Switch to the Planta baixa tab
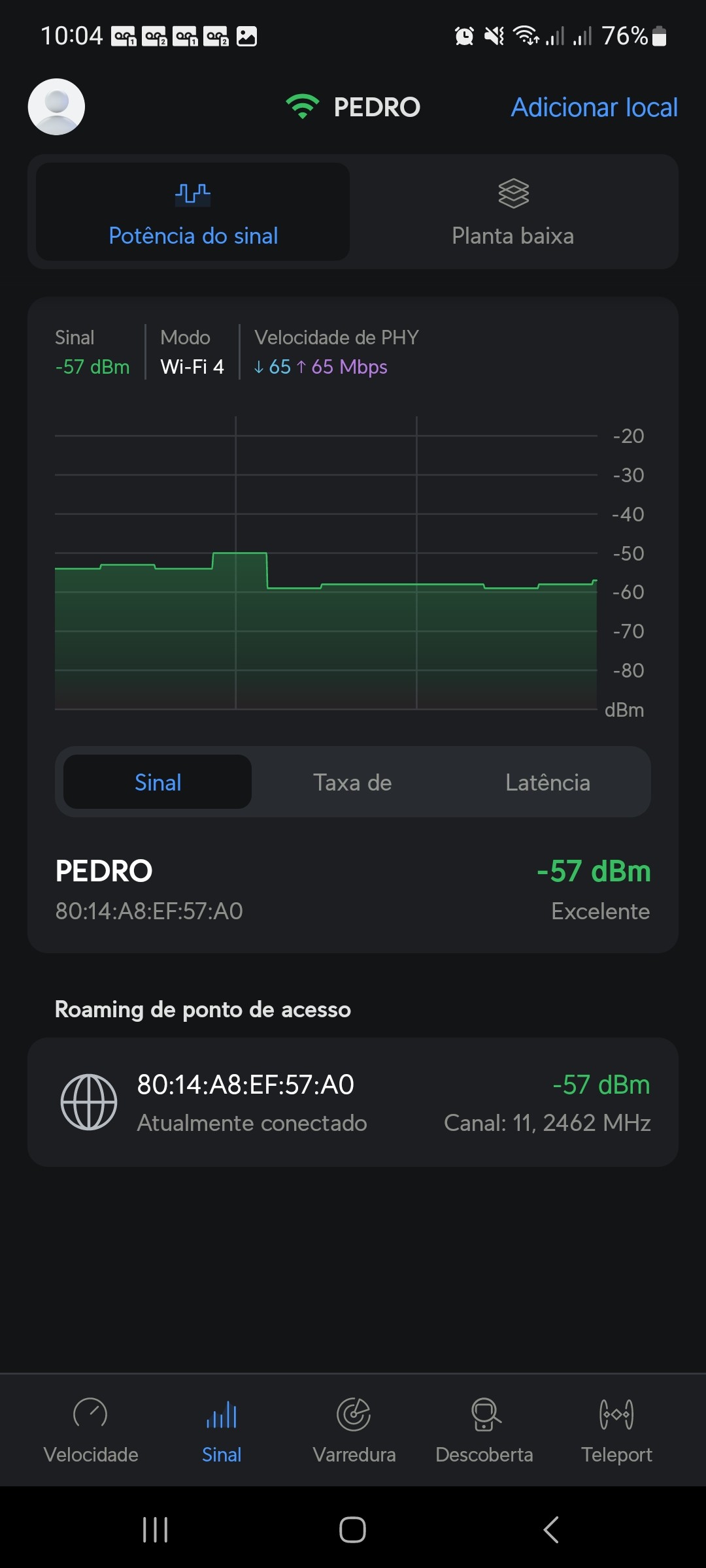This screenshot has height=1568, width=706. pyautogui.click(x=513, y=212)
